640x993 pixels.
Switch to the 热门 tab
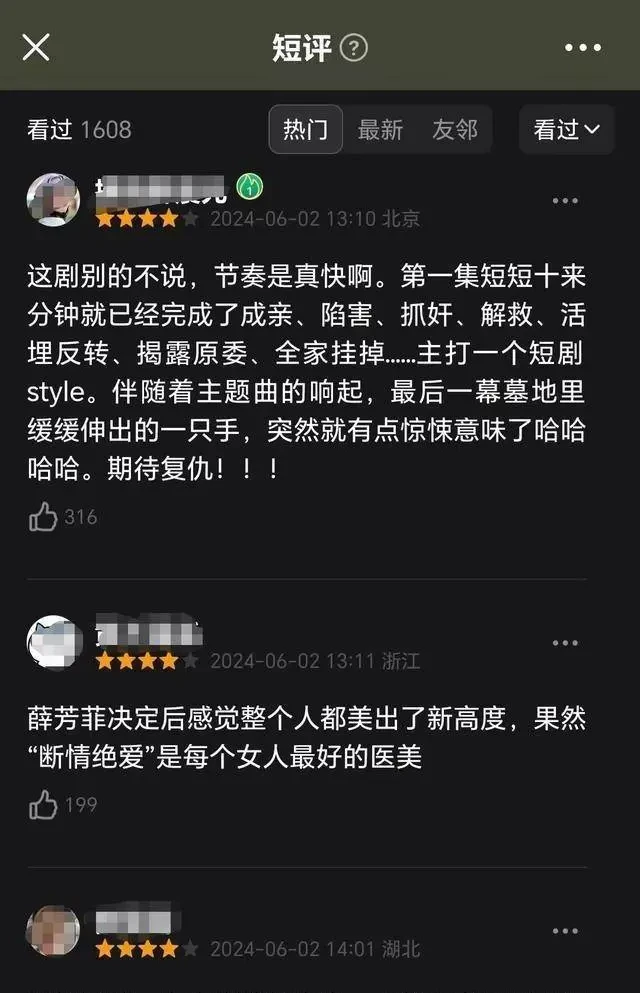(x=305, y=129)
